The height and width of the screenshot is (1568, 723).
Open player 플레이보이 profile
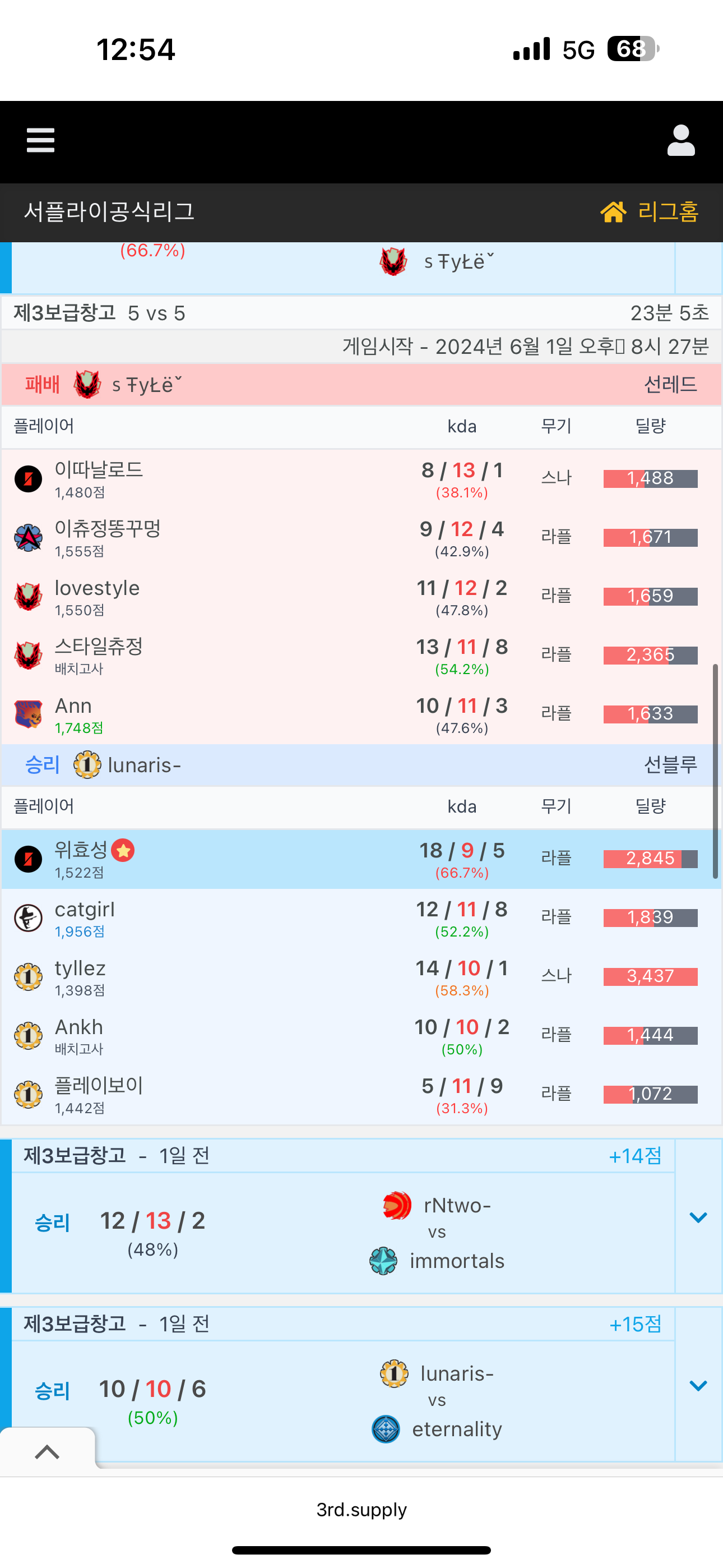[99, 1086]
